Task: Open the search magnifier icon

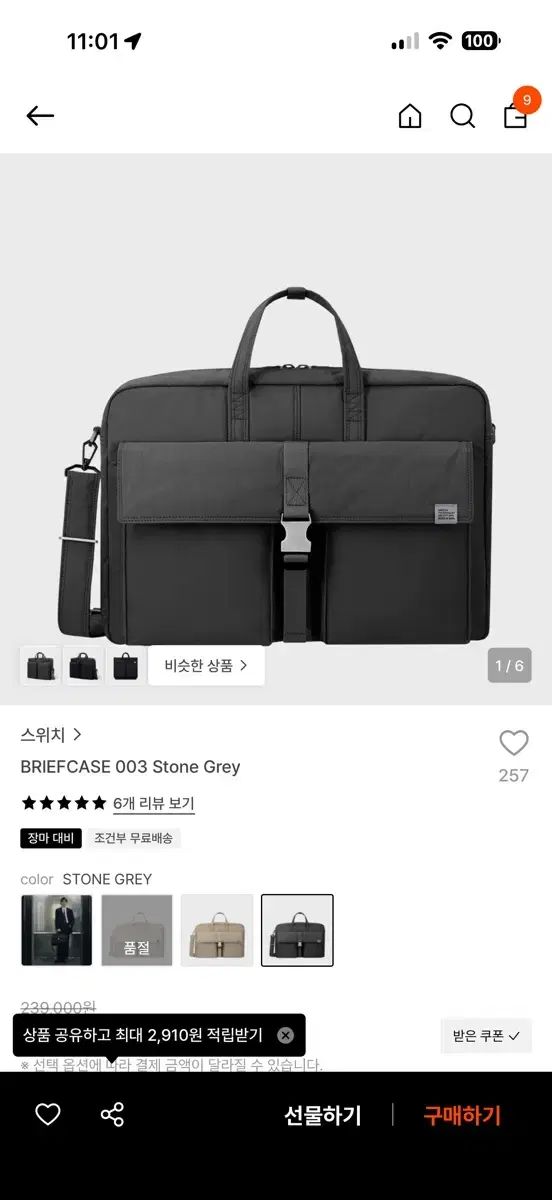Action: pyautogui.click(x=462, y=116)
